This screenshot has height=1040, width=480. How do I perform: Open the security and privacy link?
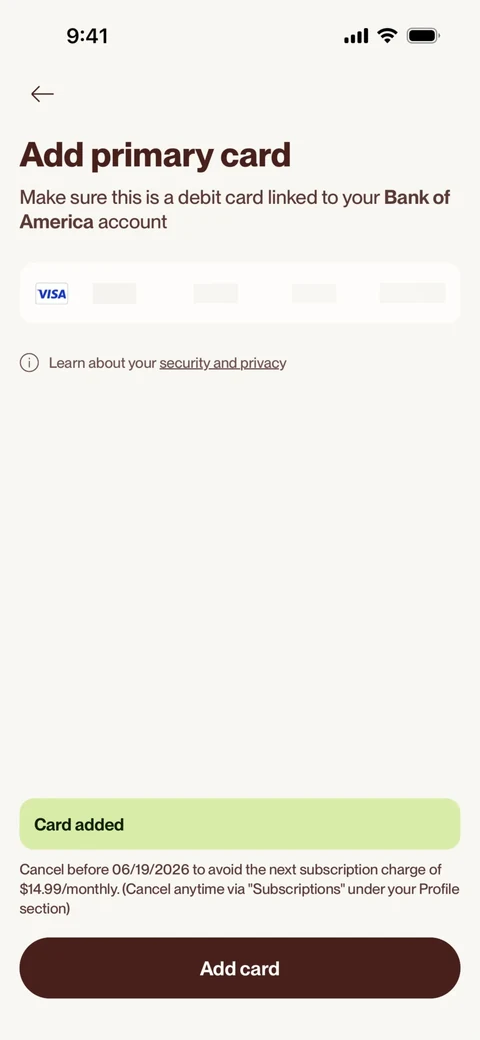pyautogui.click(x=223, y=363)
